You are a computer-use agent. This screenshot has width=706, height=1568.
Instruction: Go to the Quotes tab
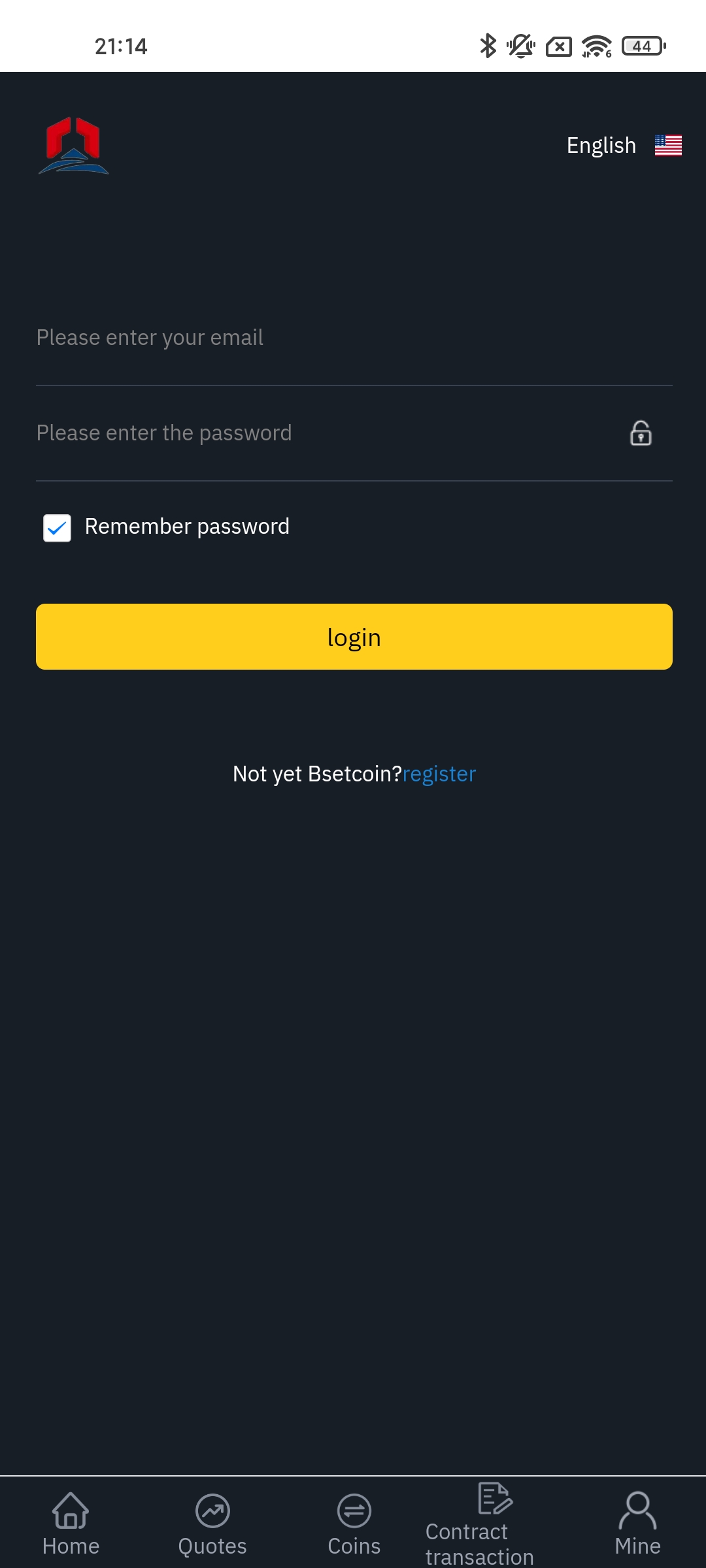[212, 1524]
